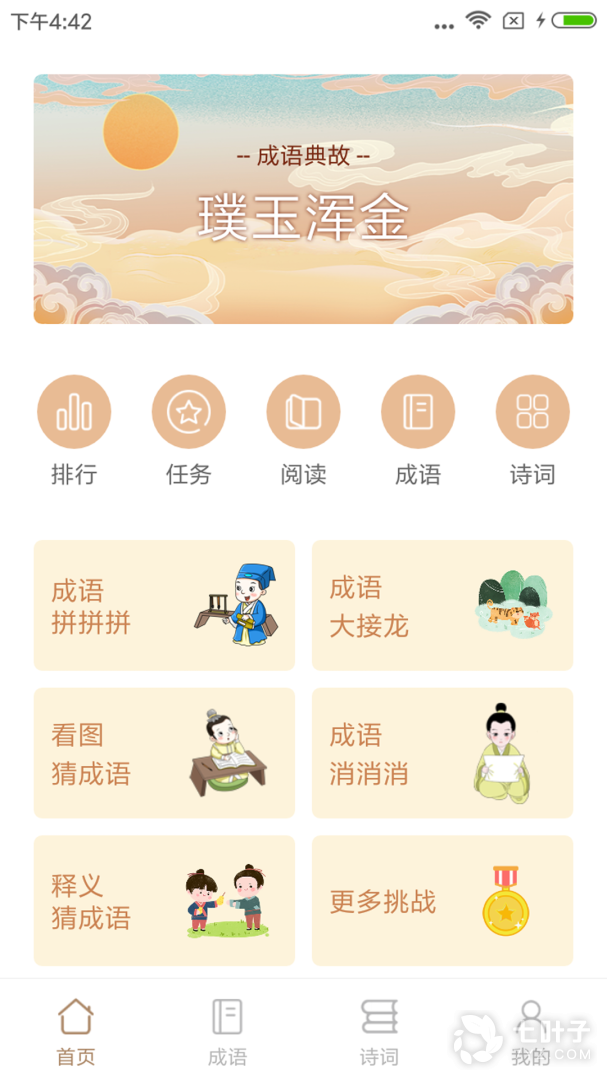Go to the 首页 tab
The image size is (607, 1080).
click(x=76, y=1030)
